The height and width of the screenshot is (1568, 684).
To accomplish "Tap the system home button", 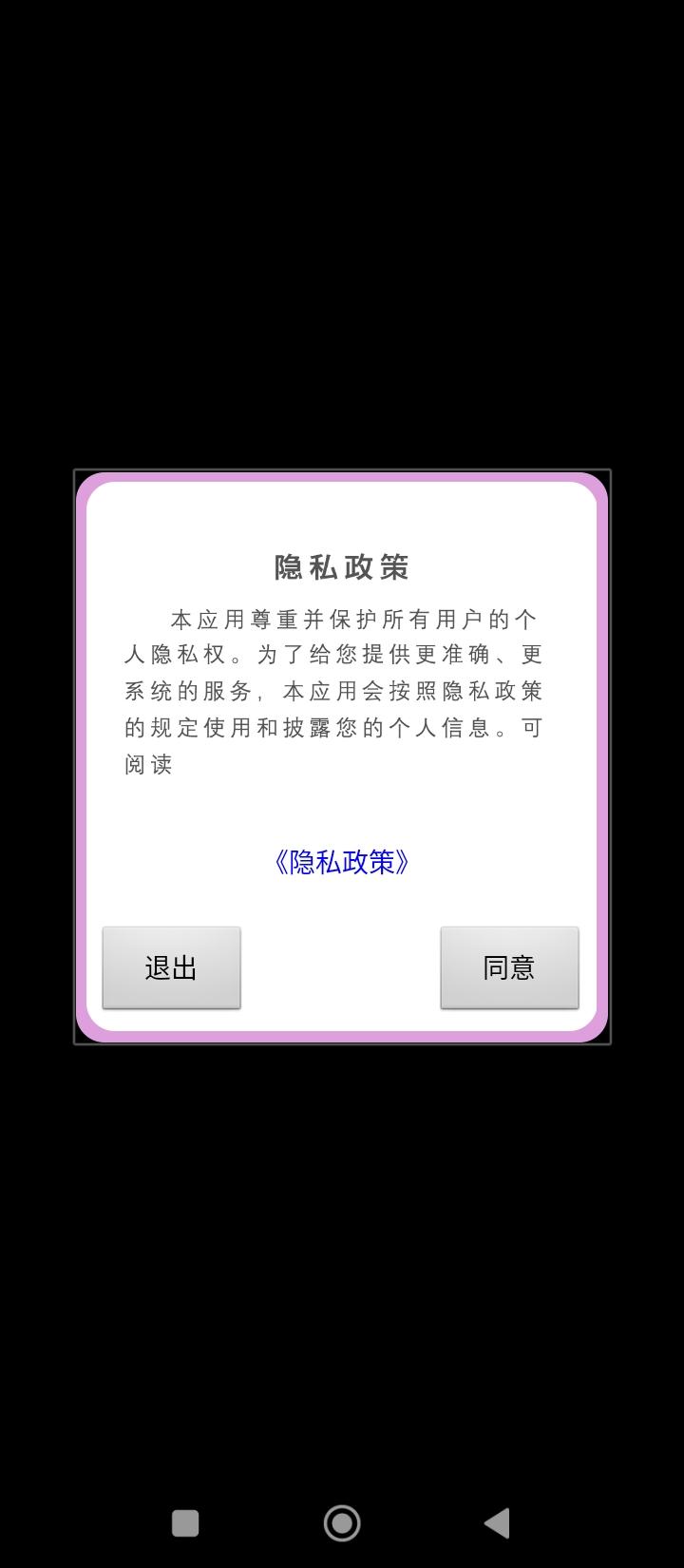I will [342, 1522].
